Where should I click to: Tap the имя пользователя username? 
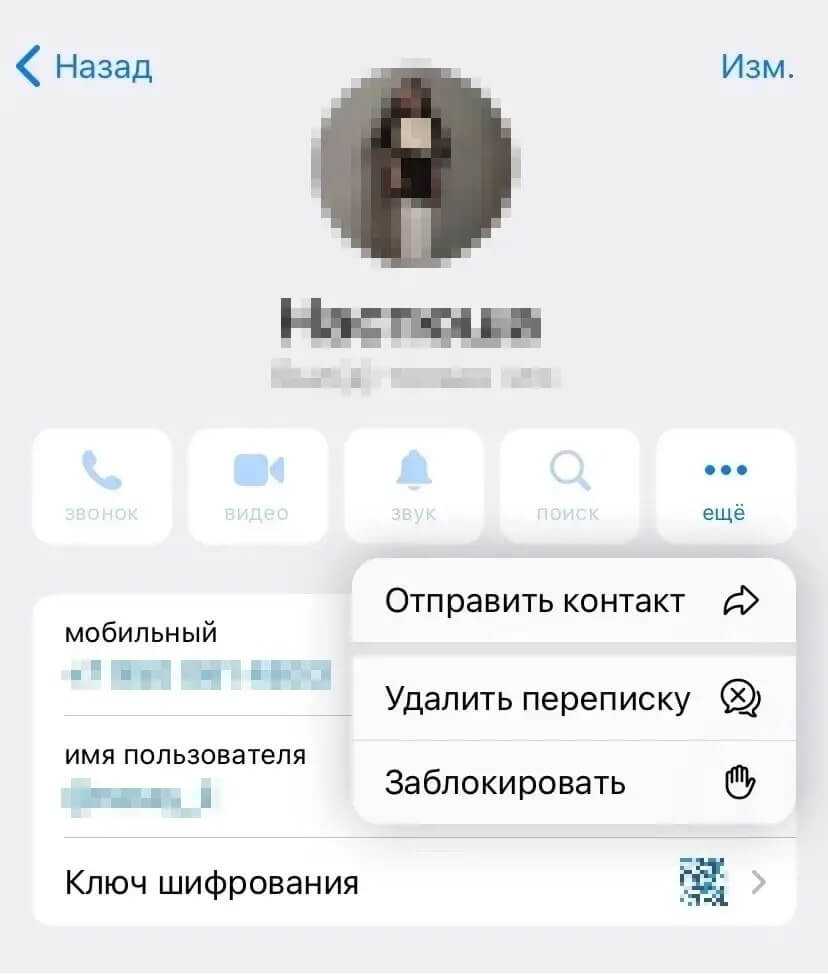(x=141, y=797)
